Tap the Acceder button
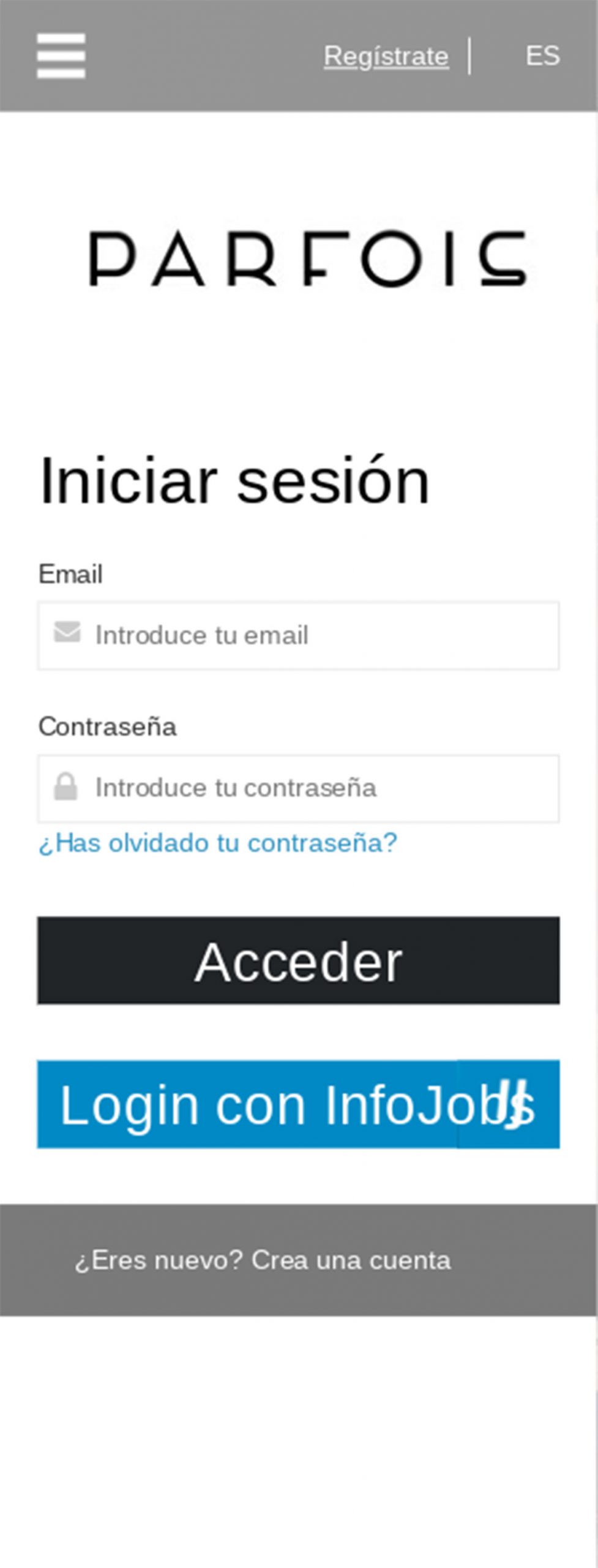Viewport: 598px width, 1568px height. click(x=299, y=960)
